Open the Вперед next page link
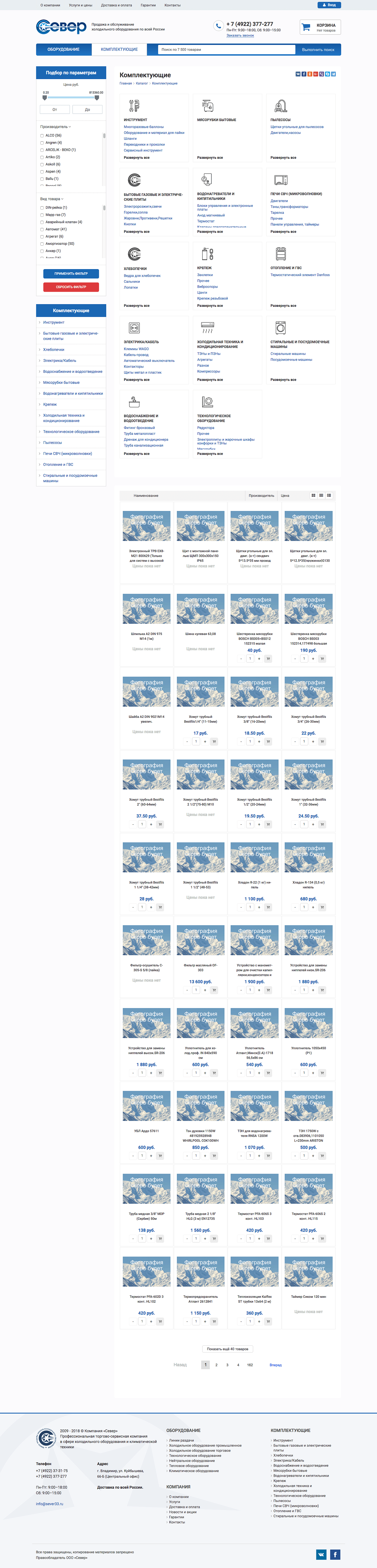Image resolution: width=377 pixels, height=1568 pixels. tap(275, 1365)
